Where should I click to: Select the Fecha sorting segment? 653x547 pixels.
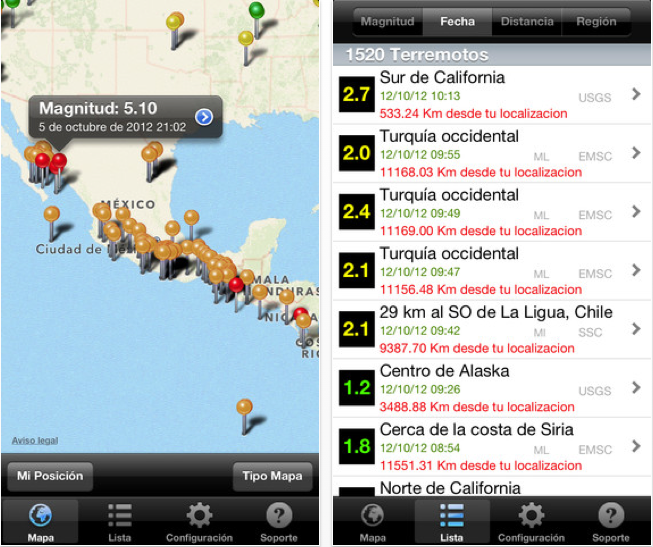tap(457, 21)
